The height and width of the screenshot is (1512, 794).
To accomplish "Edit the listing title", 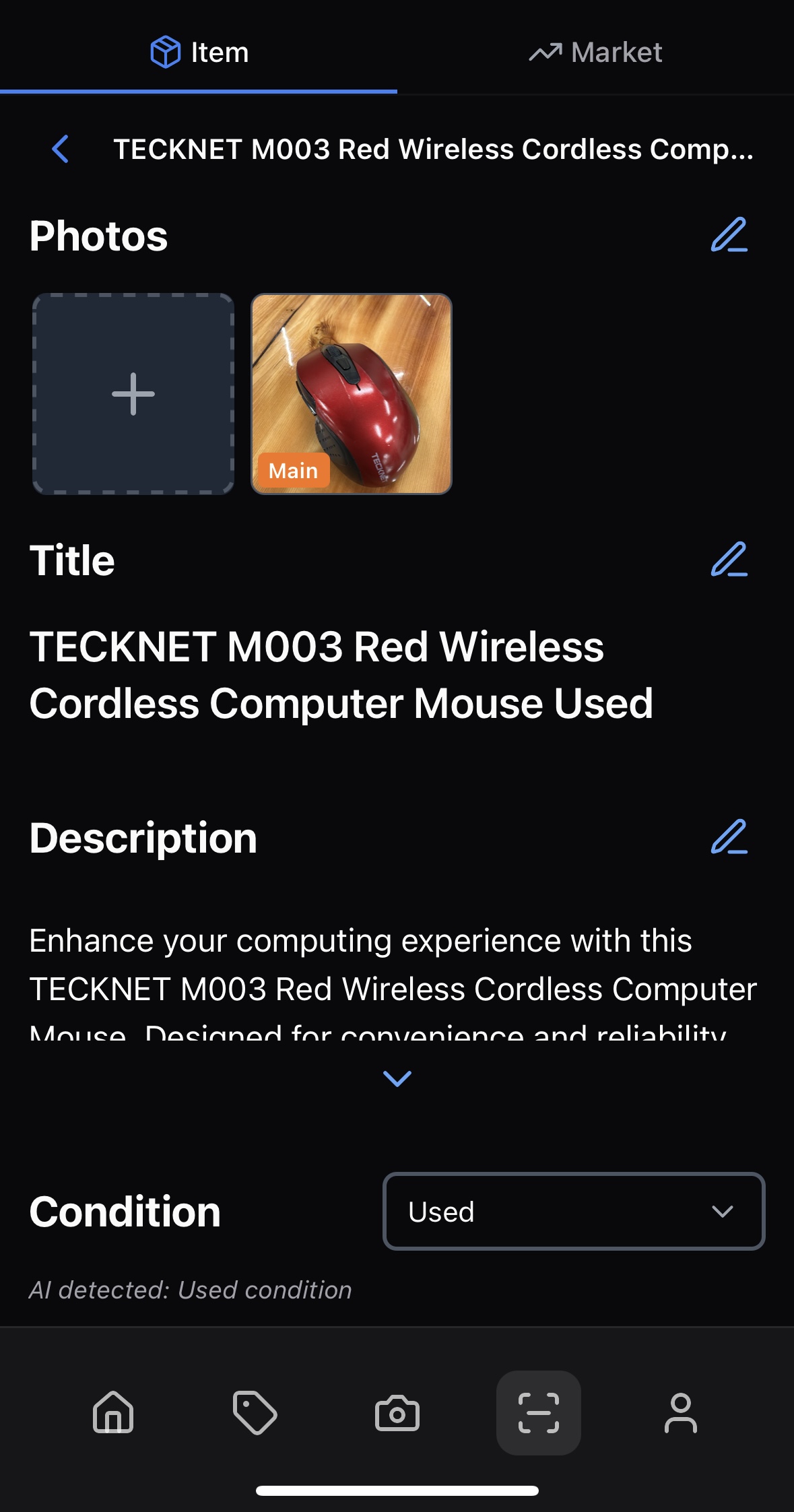I will coord(729,560).
